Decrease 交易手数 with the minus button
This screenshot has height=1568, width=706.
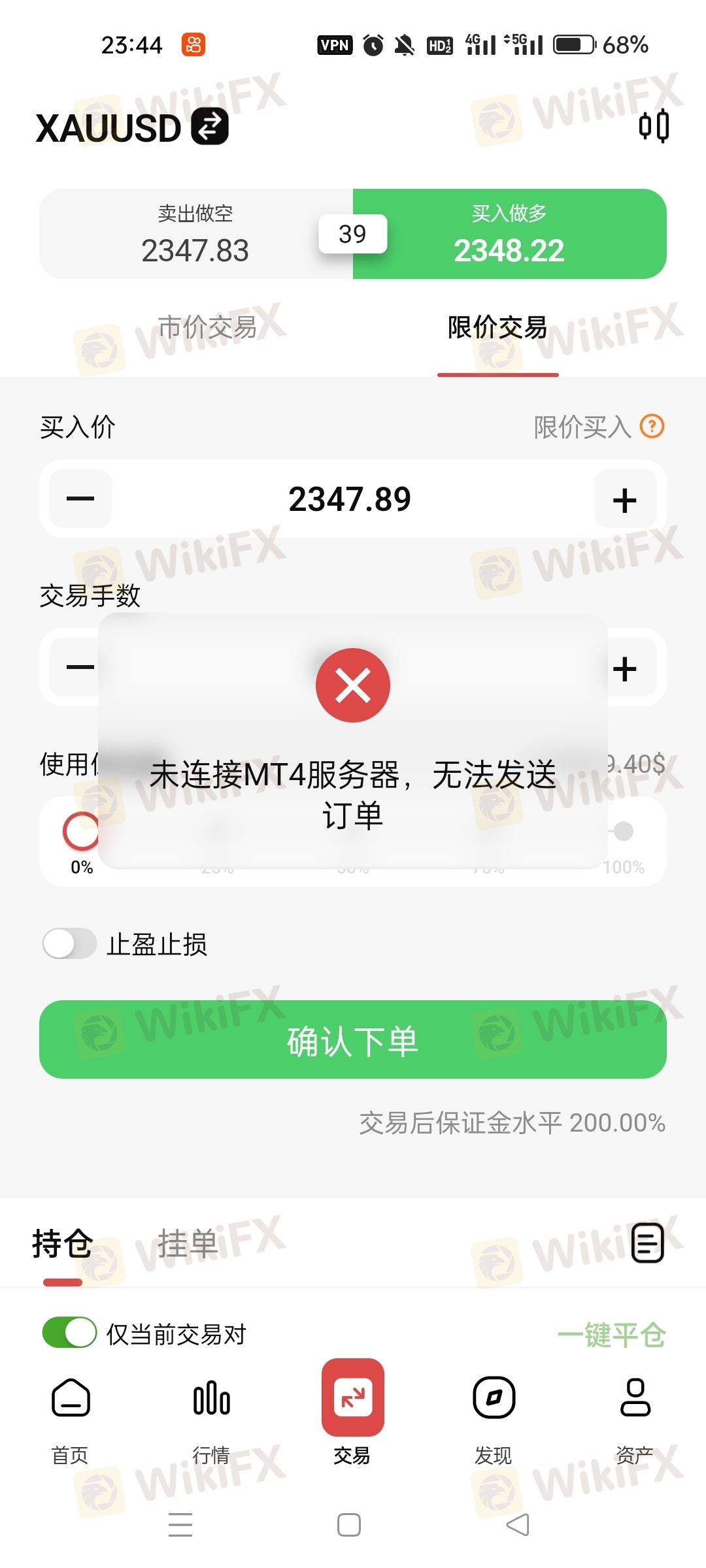click(x=80, y=667)
